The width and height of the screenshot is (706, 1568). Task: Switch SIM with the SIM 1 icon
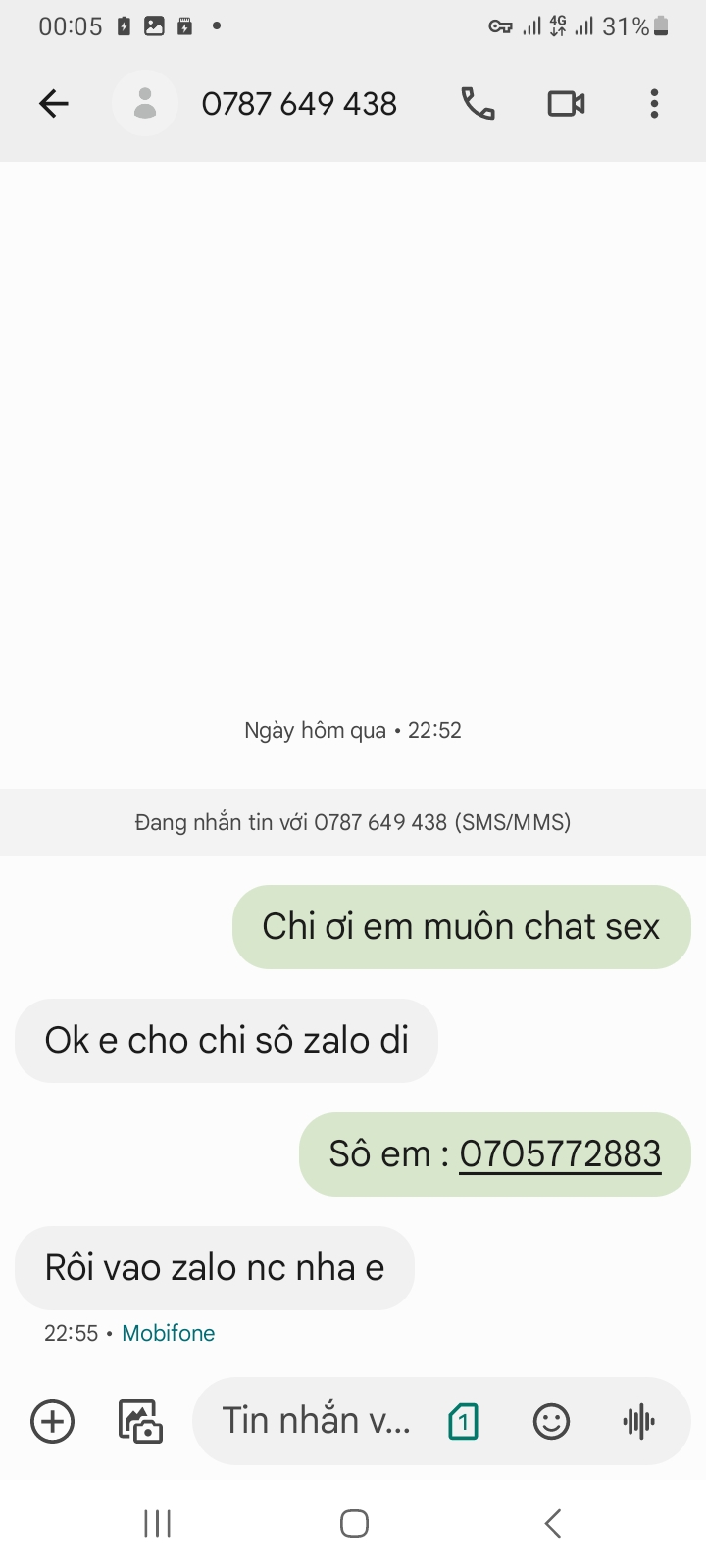pos(463,1421)
